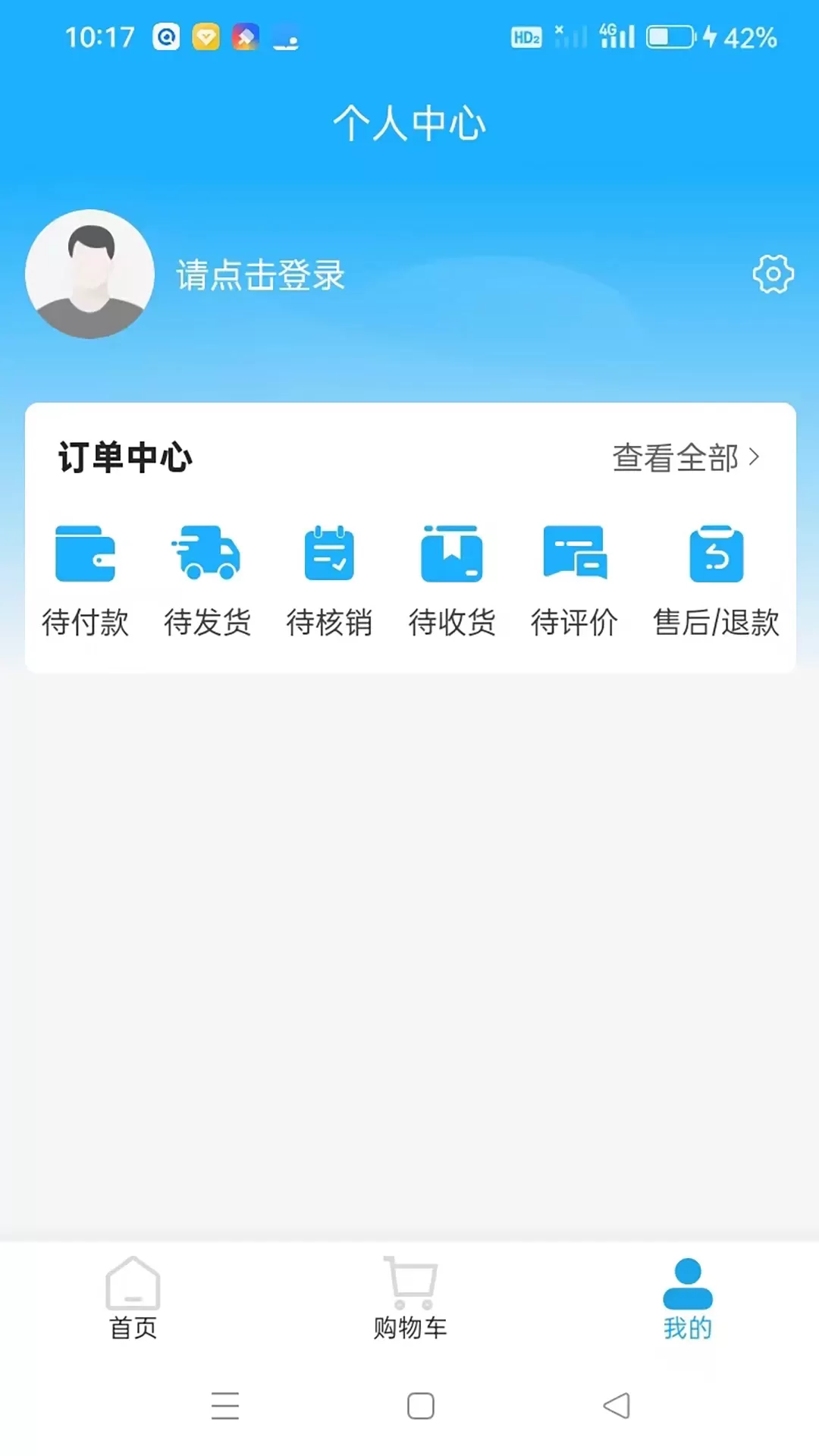The height and width of the screenshot is (1456, 819).
Task: Open the settings gear icon
Action: tap(773, 274)
